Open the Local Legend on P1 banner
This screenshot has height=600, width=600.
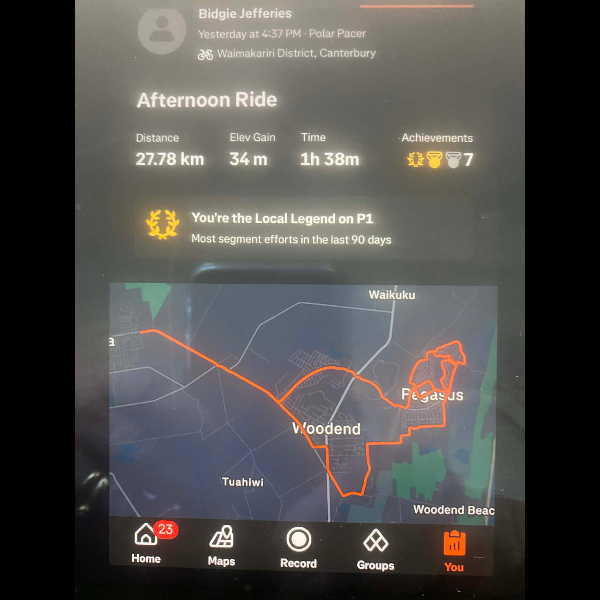(290, 227)
